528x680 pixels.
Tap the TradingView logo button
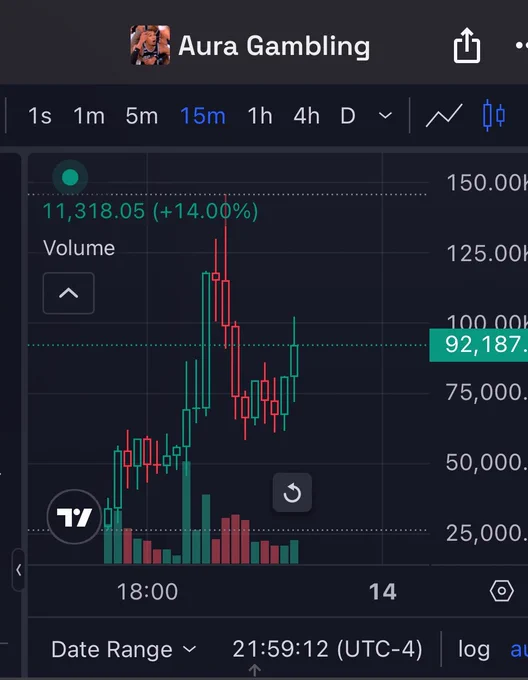click(74, 517)
